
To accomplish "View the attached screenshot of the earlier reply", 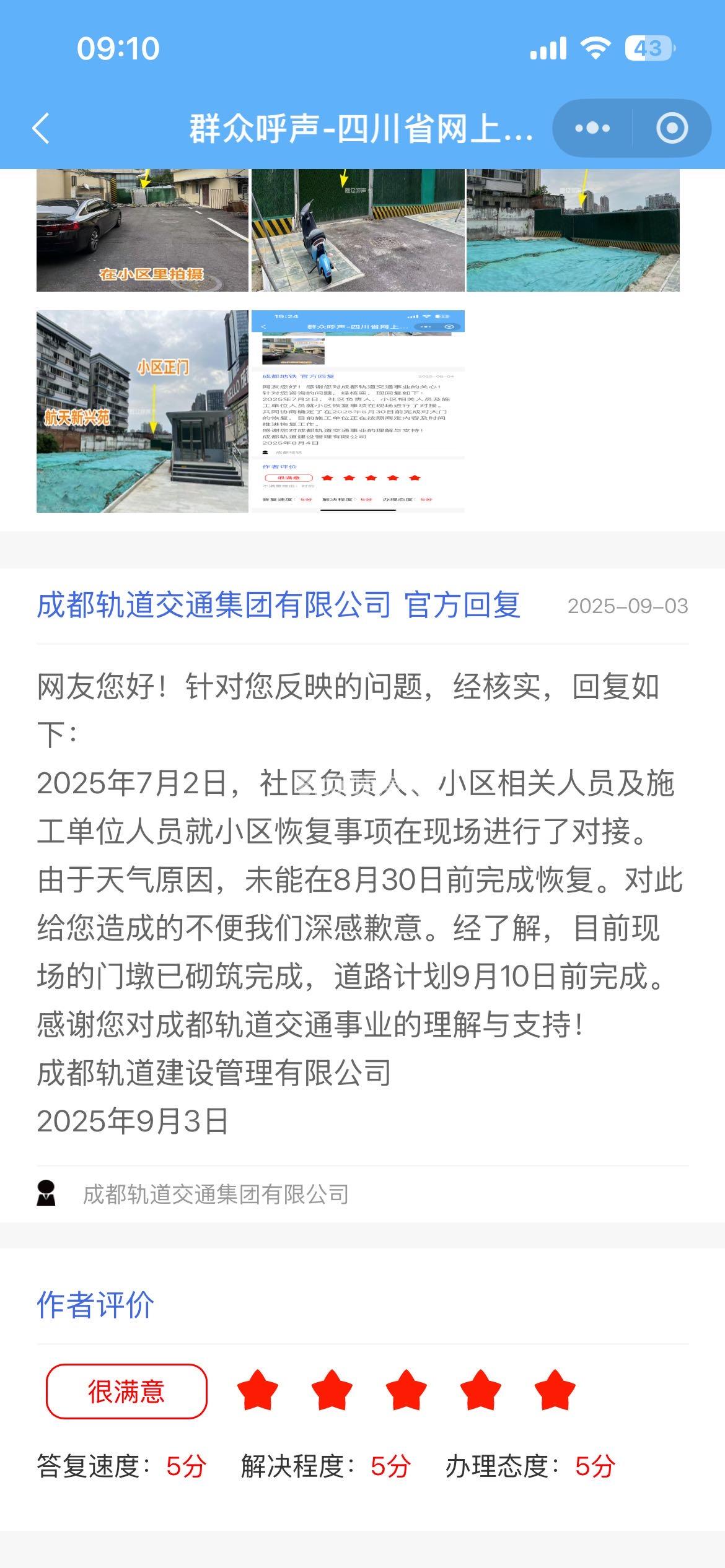I will (x=358, y=411).
